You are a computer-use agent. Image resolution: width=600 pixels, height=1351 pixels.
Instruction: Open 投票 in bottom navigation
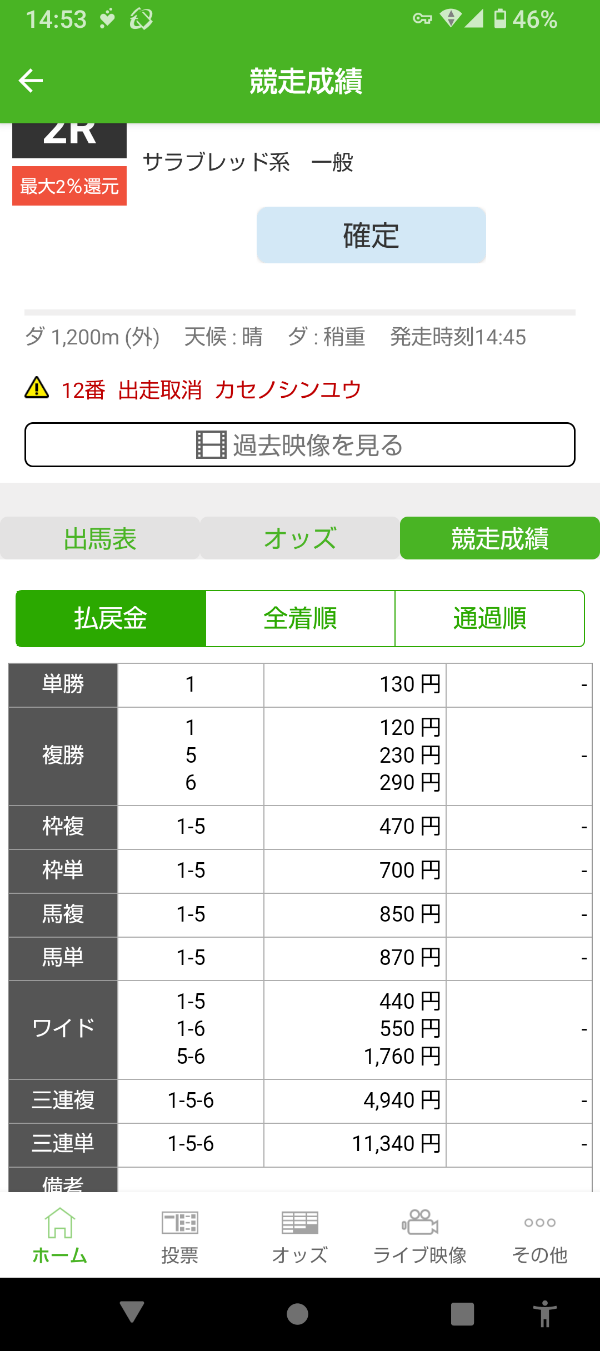pos(180,1236)
